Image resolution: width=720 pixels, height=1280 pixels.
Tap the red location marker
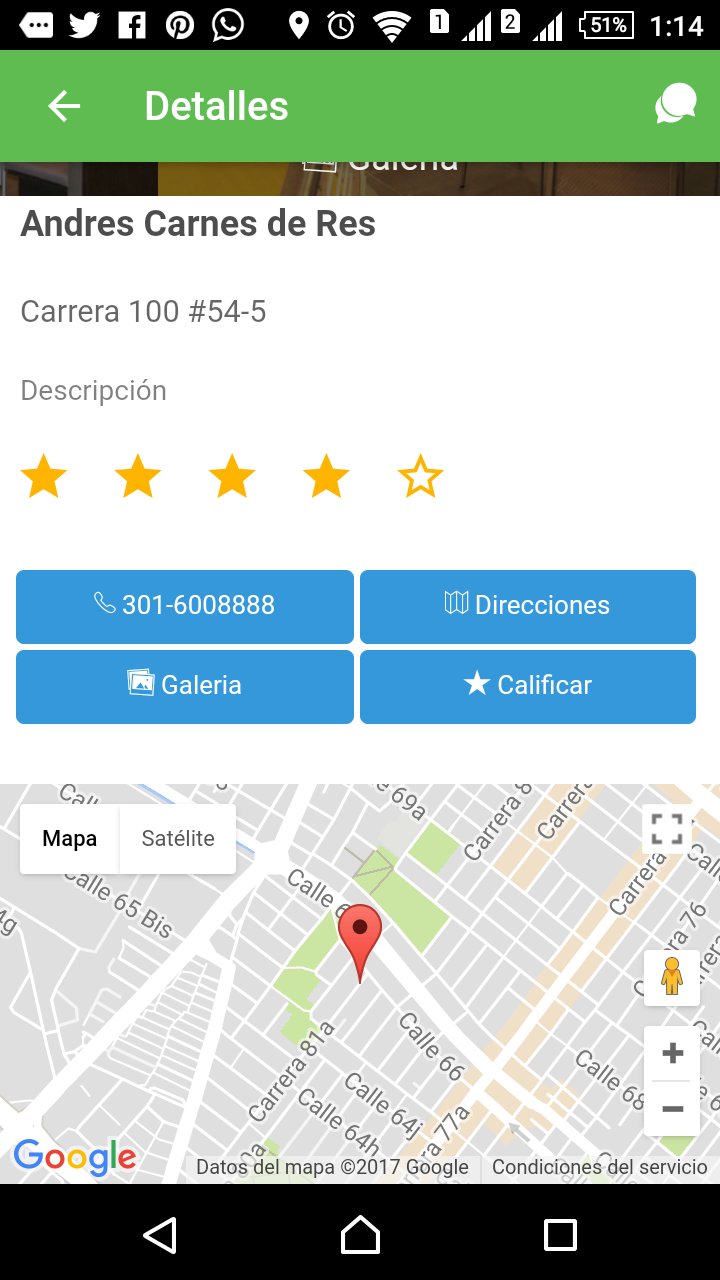click(360, 935)
